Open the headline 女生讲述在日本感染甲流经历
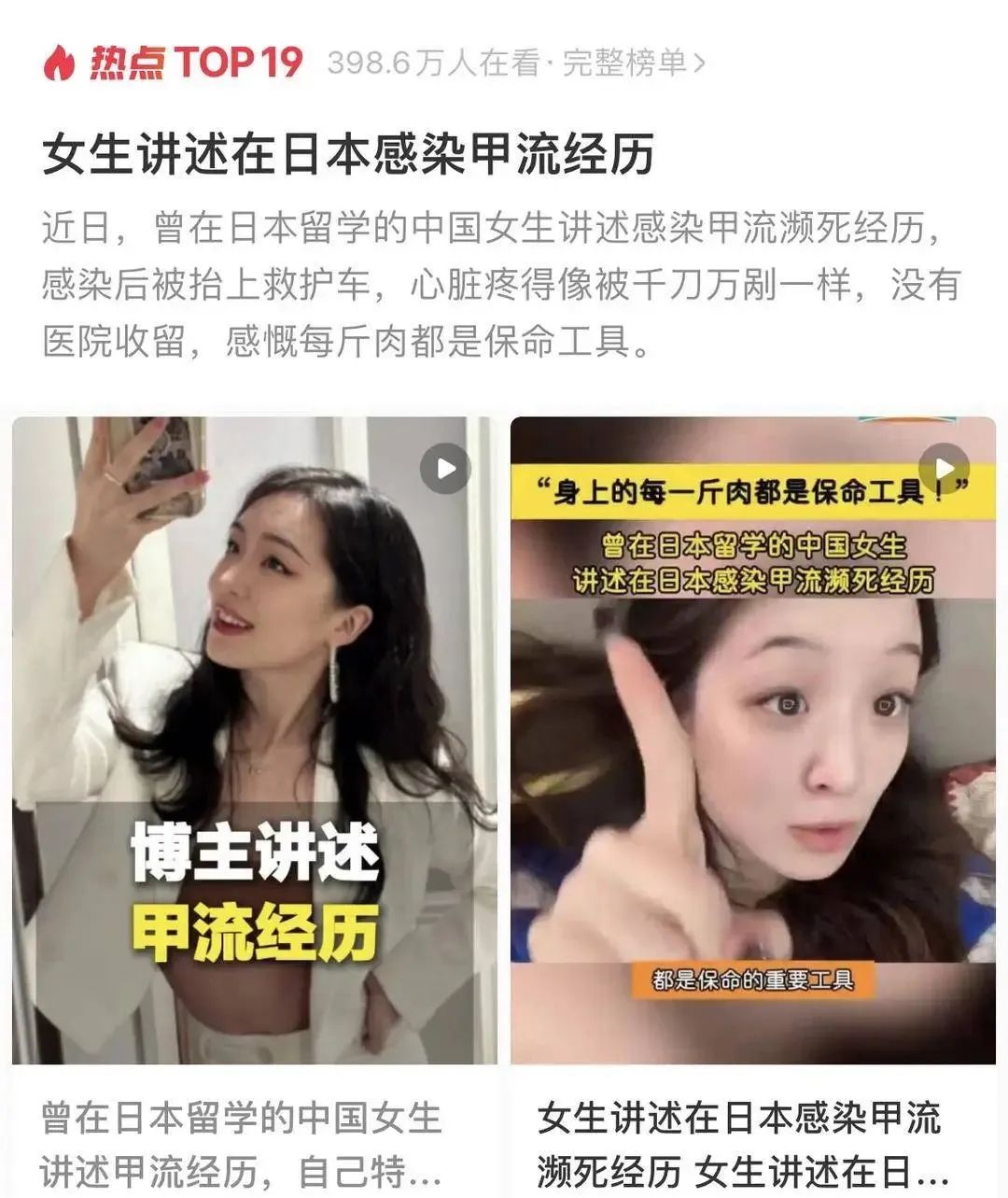 coord(347,155)
